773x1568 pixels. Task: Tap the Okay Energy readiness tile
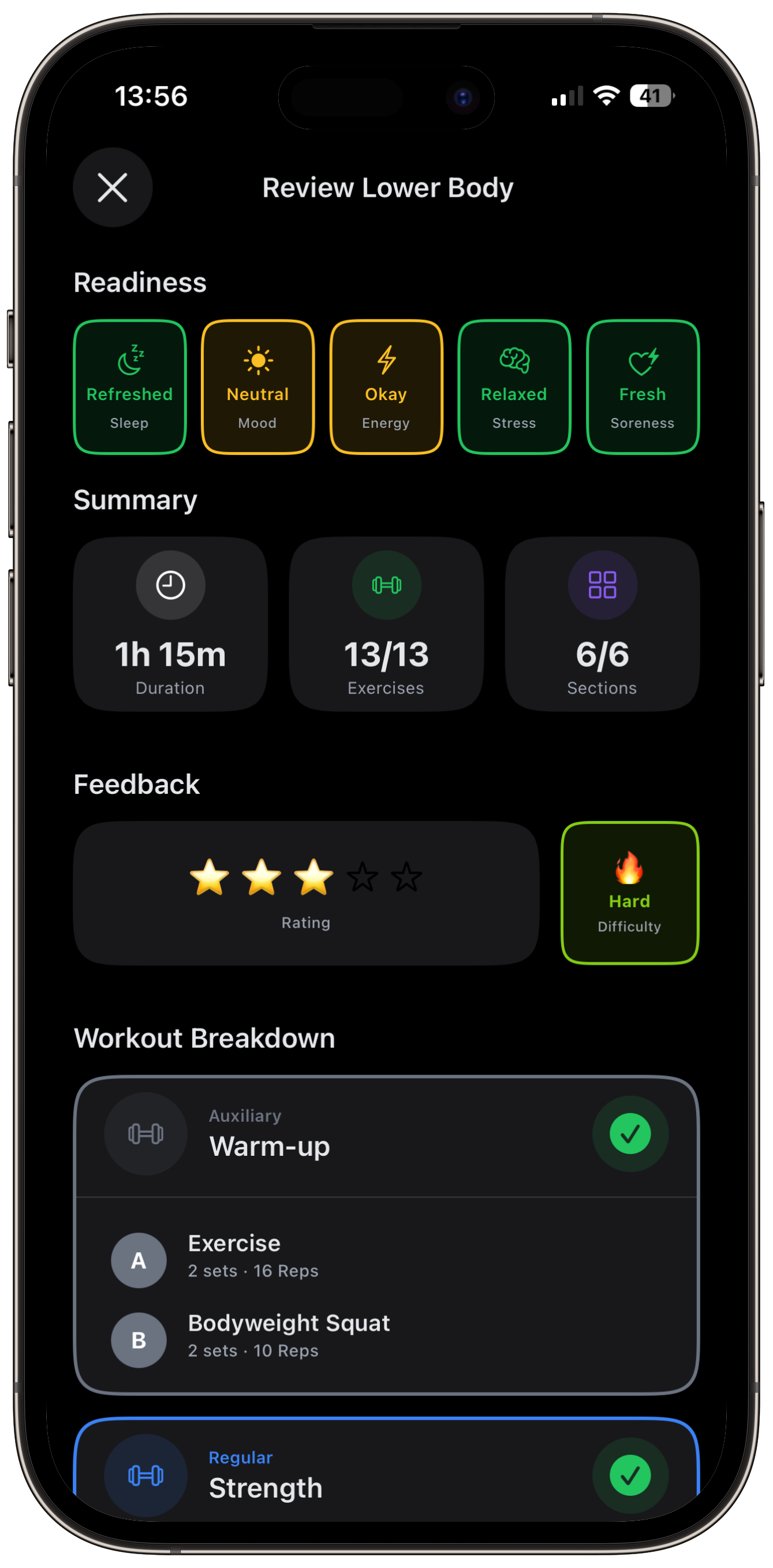pos(386,387)
